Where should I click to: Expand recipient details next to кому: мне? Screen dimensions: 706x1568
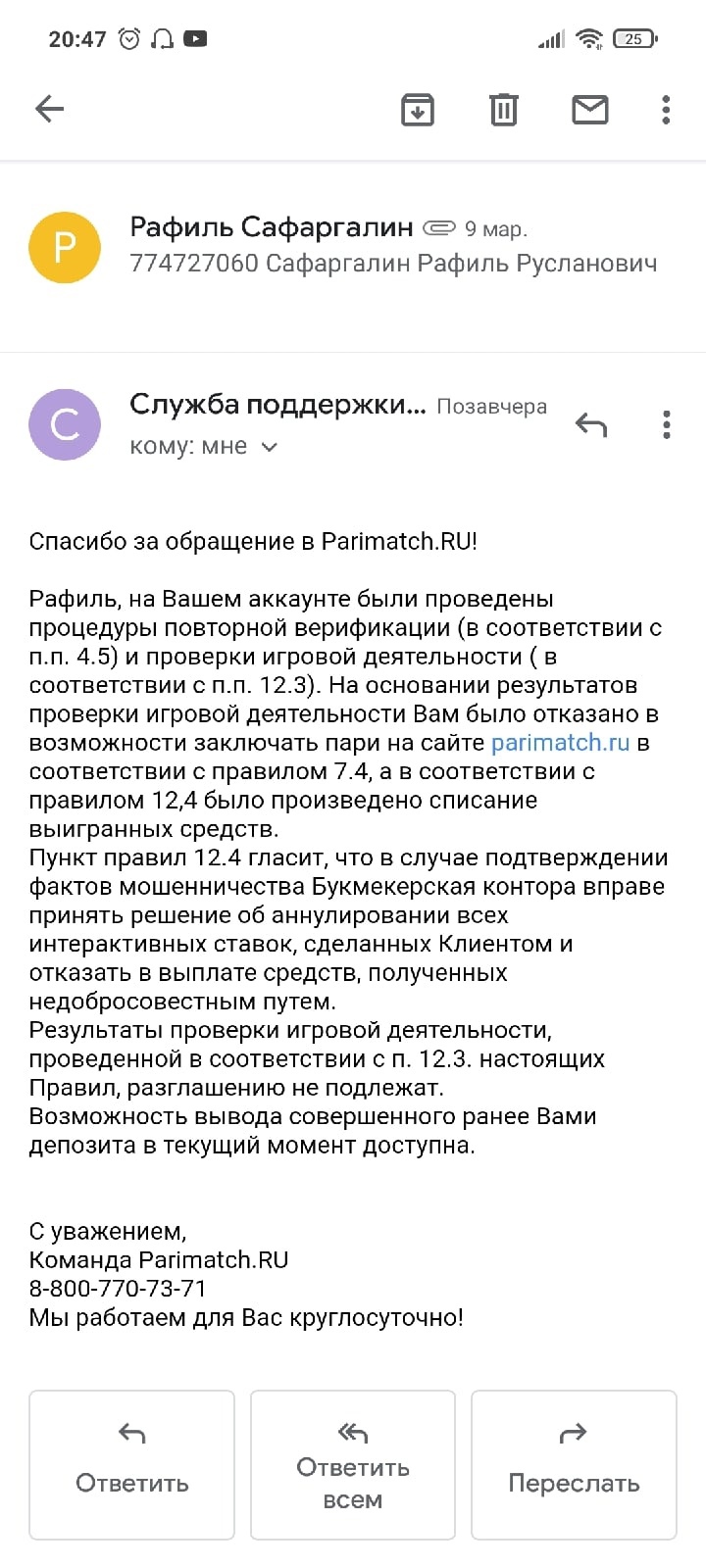[270, 447]
